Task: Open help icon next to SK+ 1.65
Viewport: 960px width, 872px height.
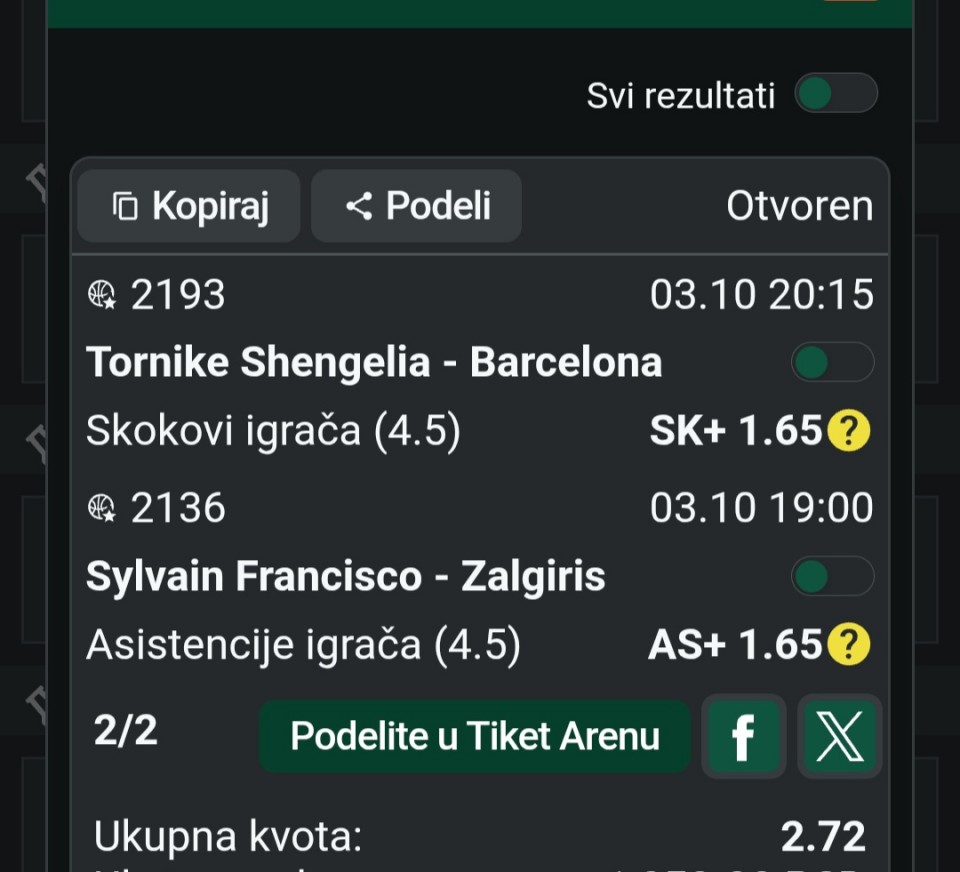Action: (x=849, y=431)
